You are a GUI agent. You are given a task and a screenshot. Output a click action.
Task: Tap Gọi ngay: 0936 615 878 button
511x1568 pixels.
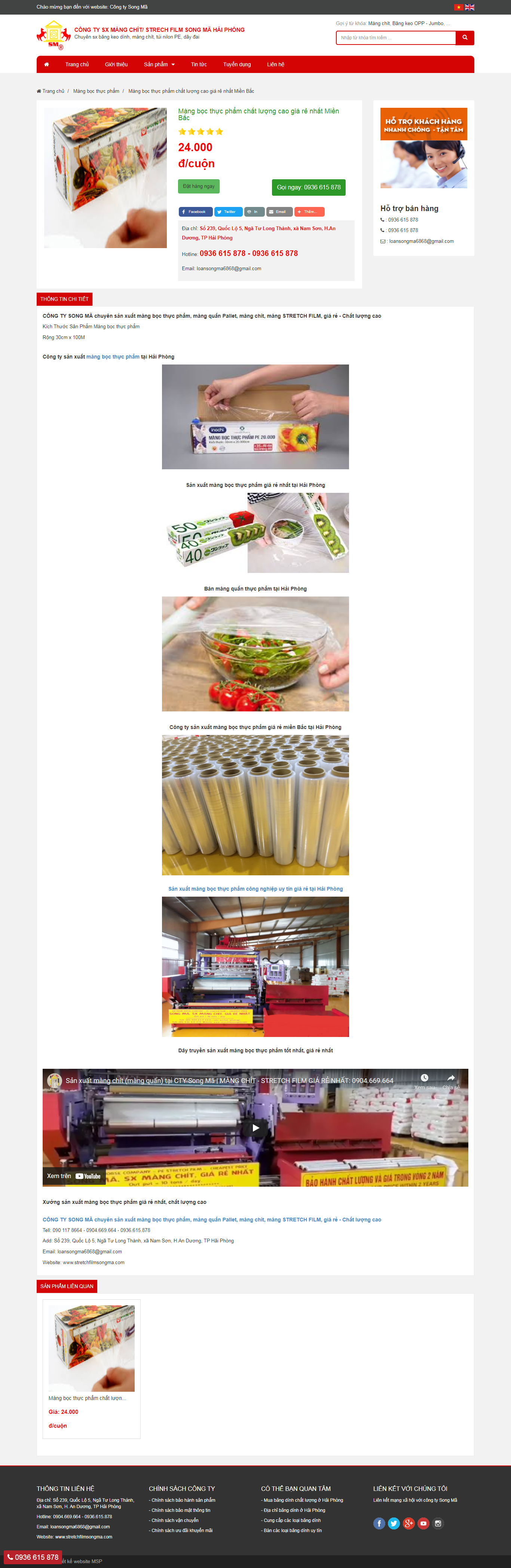pyautogui.click(x=308, y=187)
